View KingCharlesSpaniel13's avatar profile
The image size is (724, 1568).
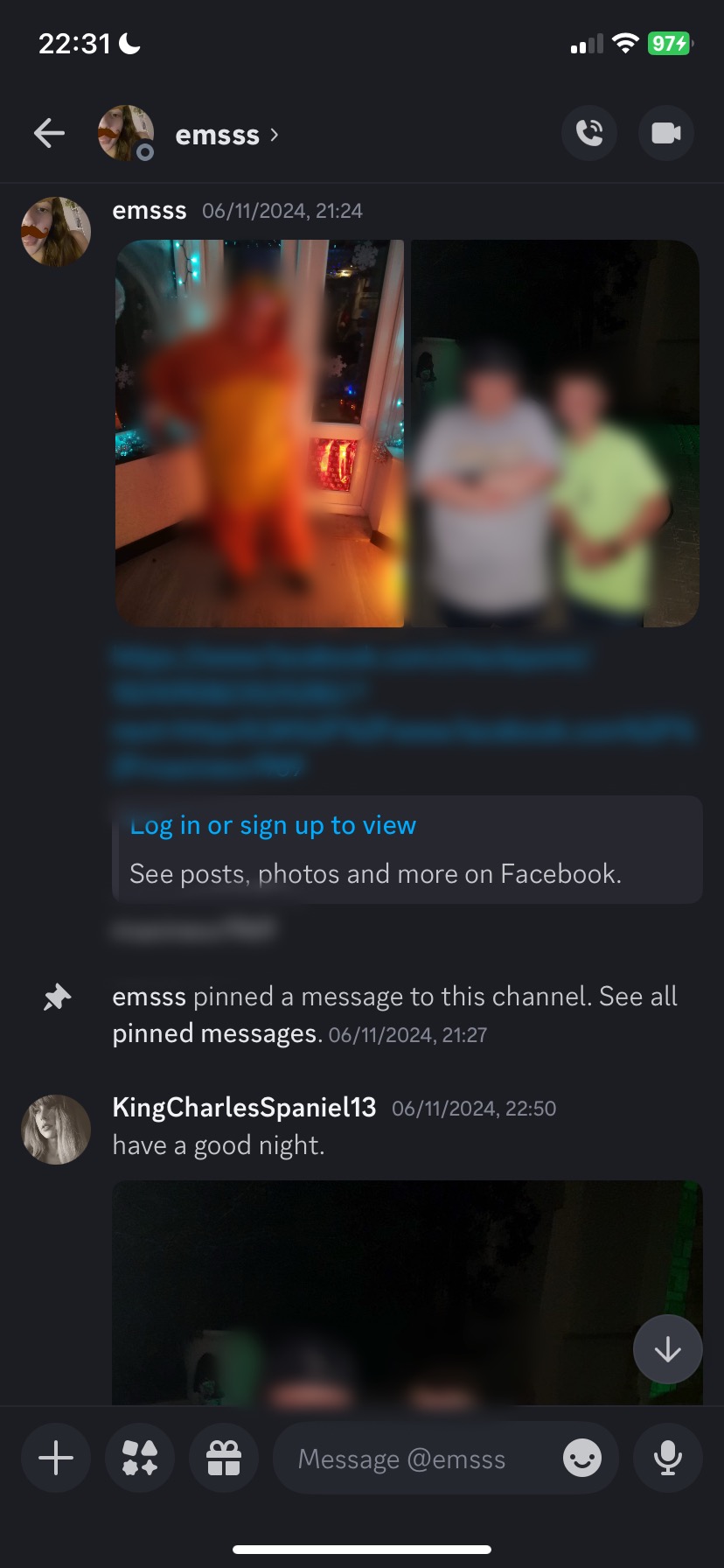click(x=56, y=1129)
